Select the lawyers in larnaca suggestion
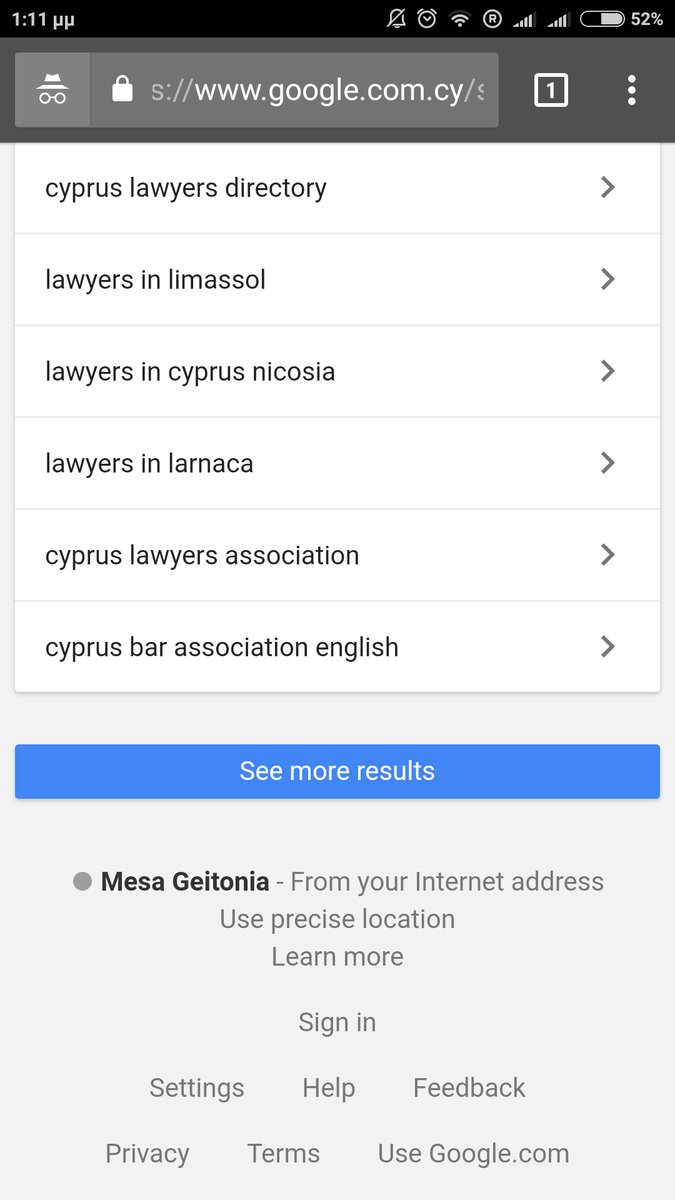The height and width of the screenshot is (1200, 675). (x=337, y=464)
